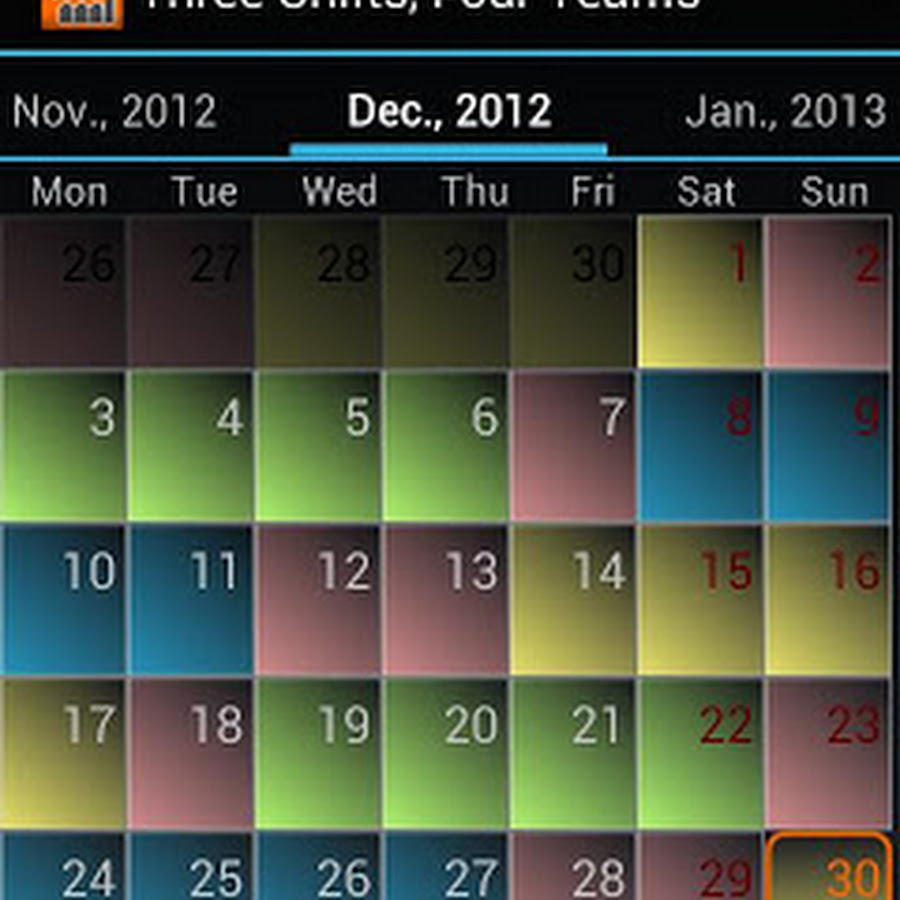Open November 28 day cell
900x900 pixels.
pos(318,292)
